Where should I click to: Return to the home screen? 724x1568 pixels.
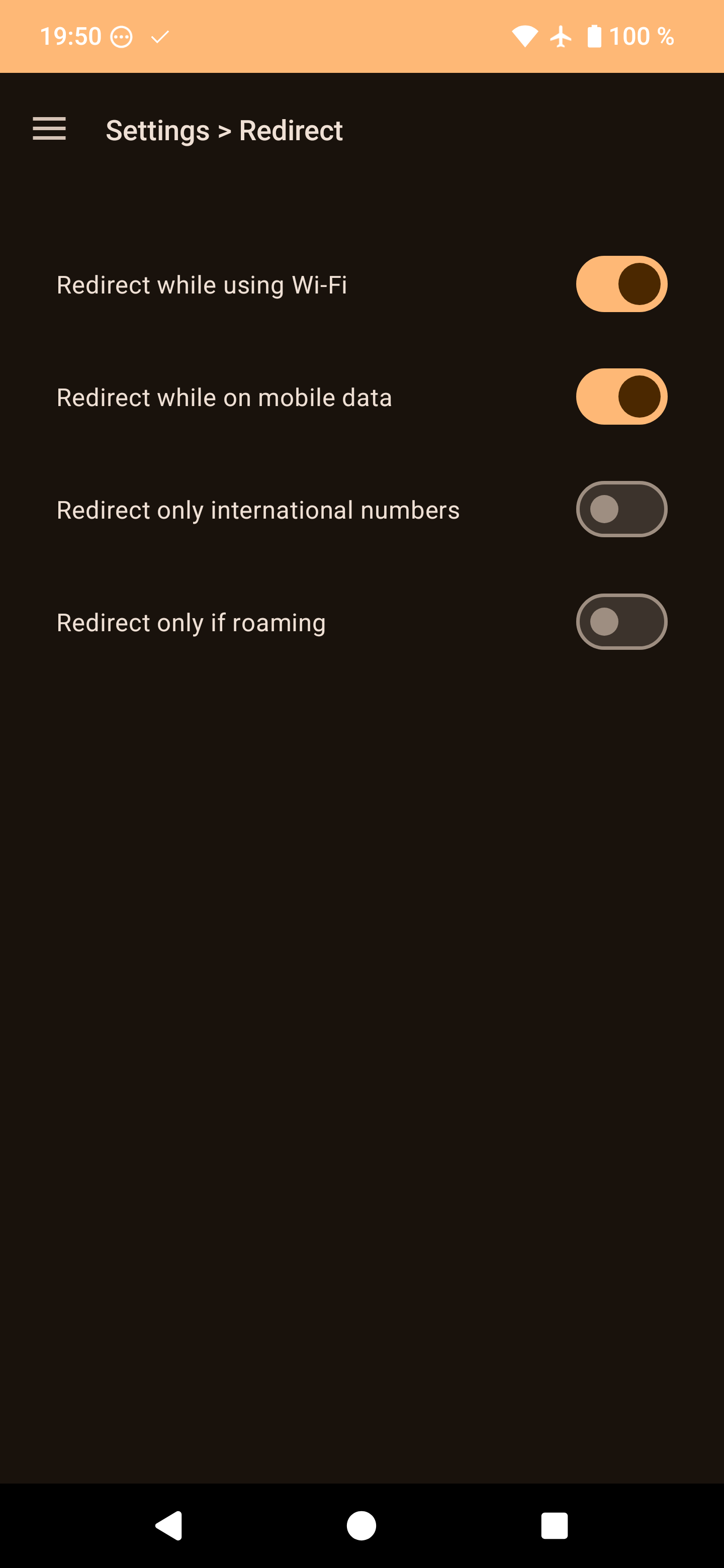[361, 1526]
